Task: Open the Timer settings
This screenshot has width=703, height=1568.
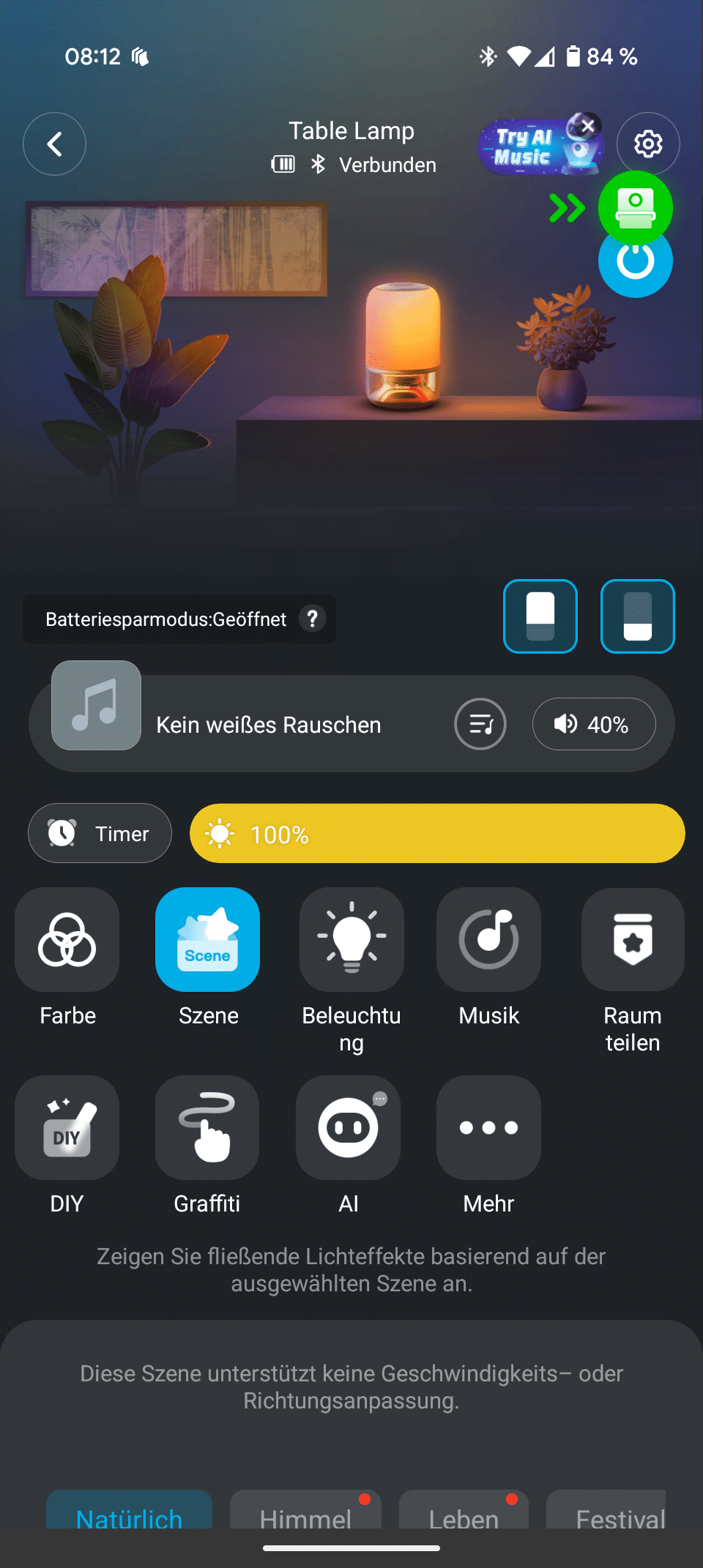Action: pos(100,833)
